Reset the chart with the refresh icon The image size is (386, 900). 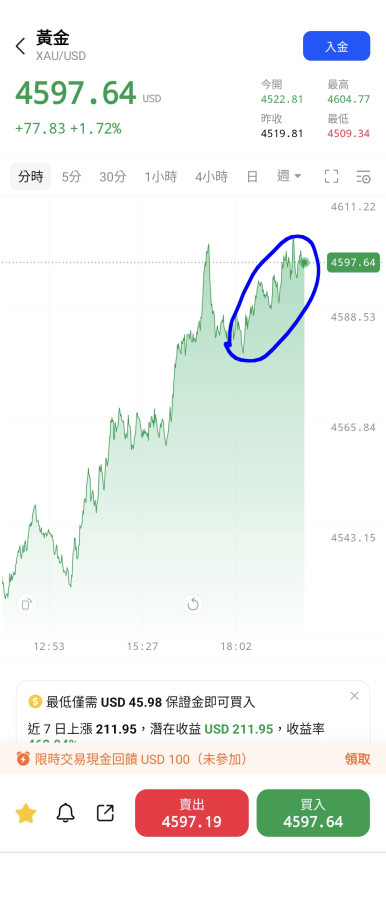[x=193, y=604]
